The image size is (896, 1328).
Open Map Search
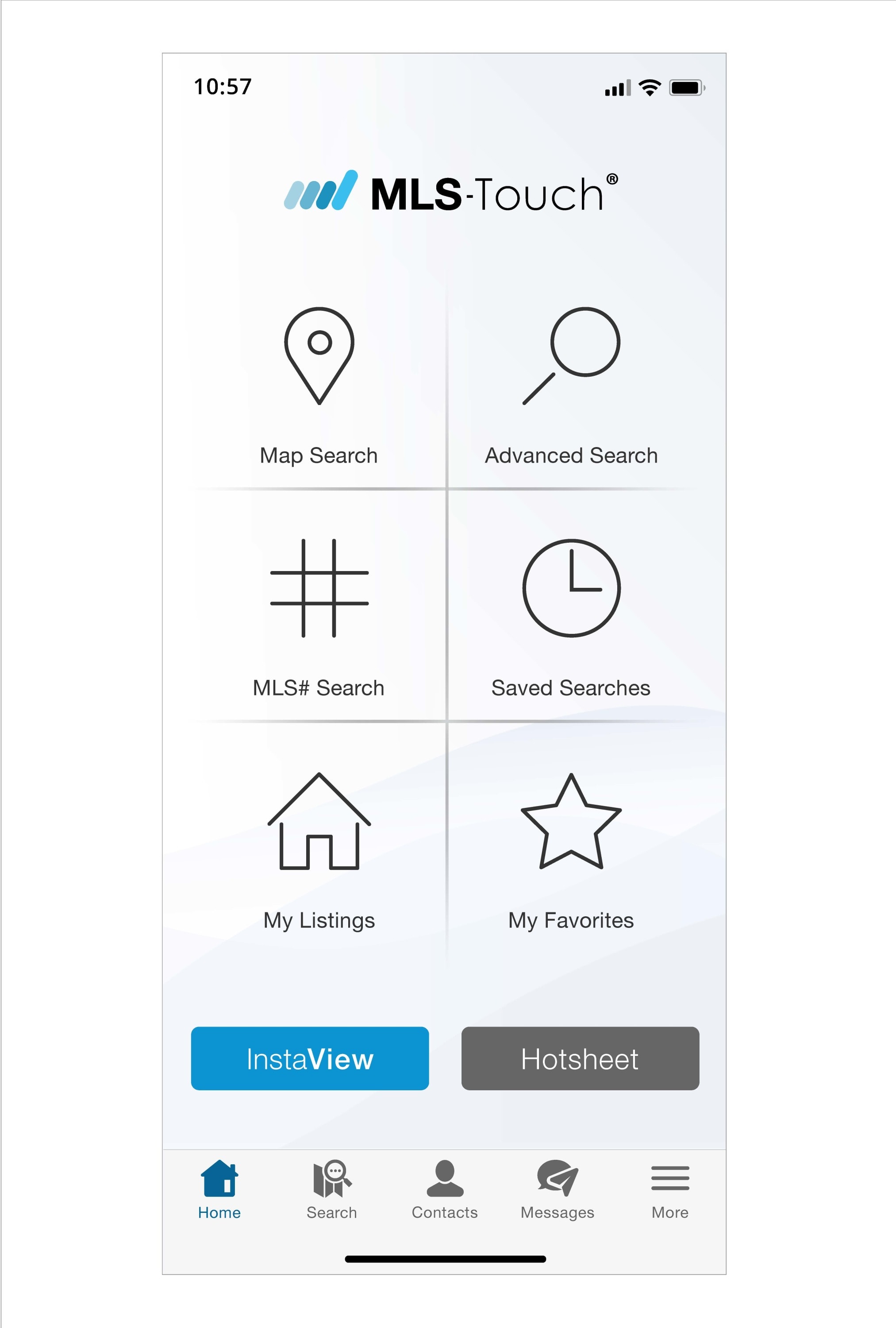point(319,383)
